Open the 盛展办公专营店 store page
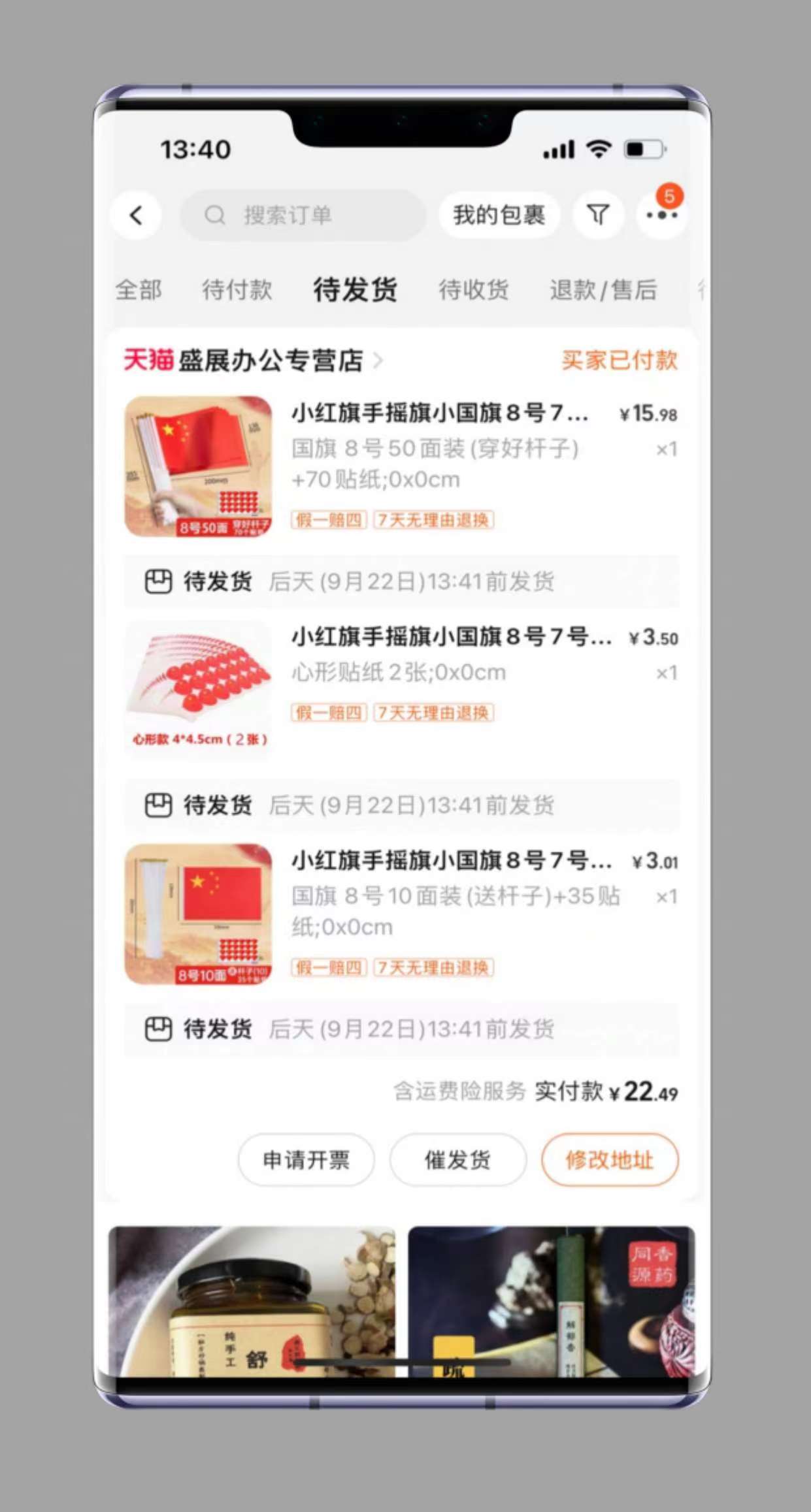 [x=269, y=361]
